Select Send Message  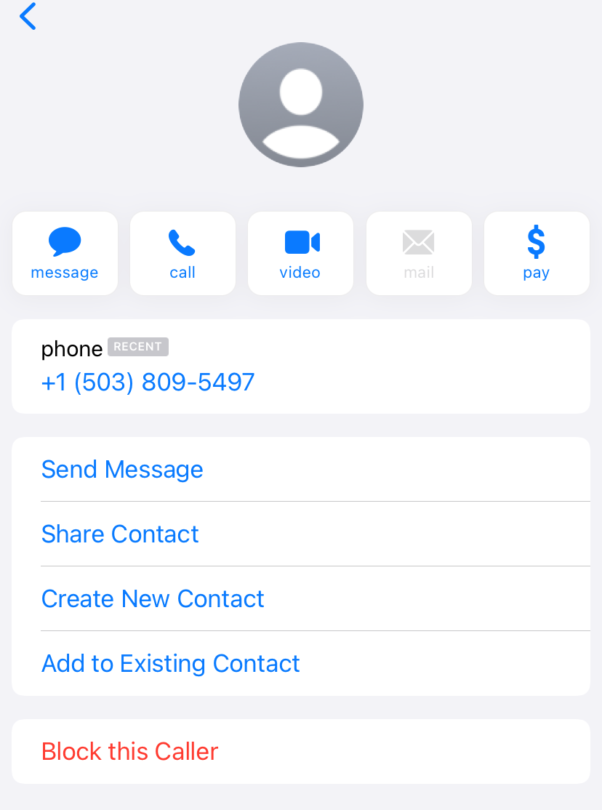coord(122,469)
